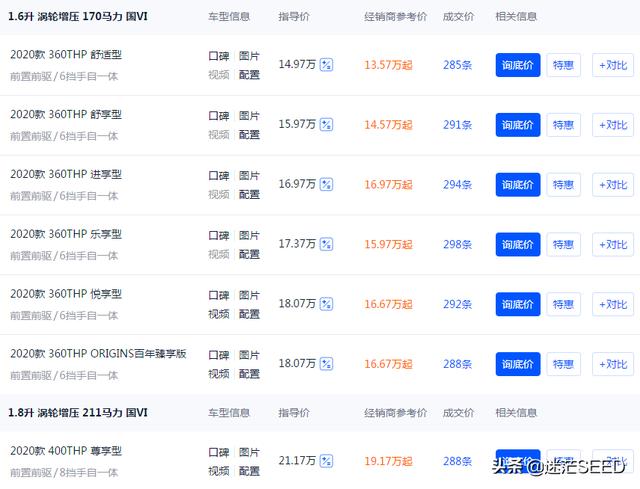Add 2020款 360THP 舒适型 to 对比
Screen dimensions: 640x489
coord(612,65)
